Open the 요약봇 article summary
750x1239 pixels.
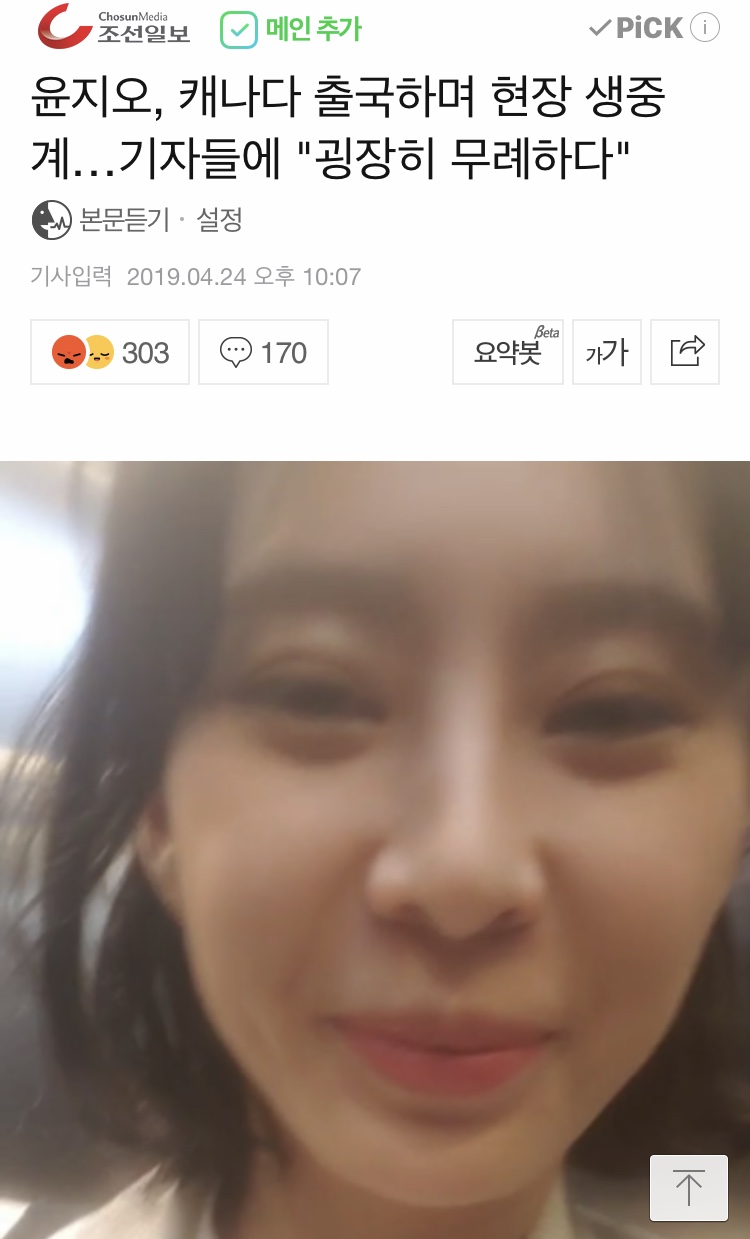pyautogui.click(x=507, y=352)
